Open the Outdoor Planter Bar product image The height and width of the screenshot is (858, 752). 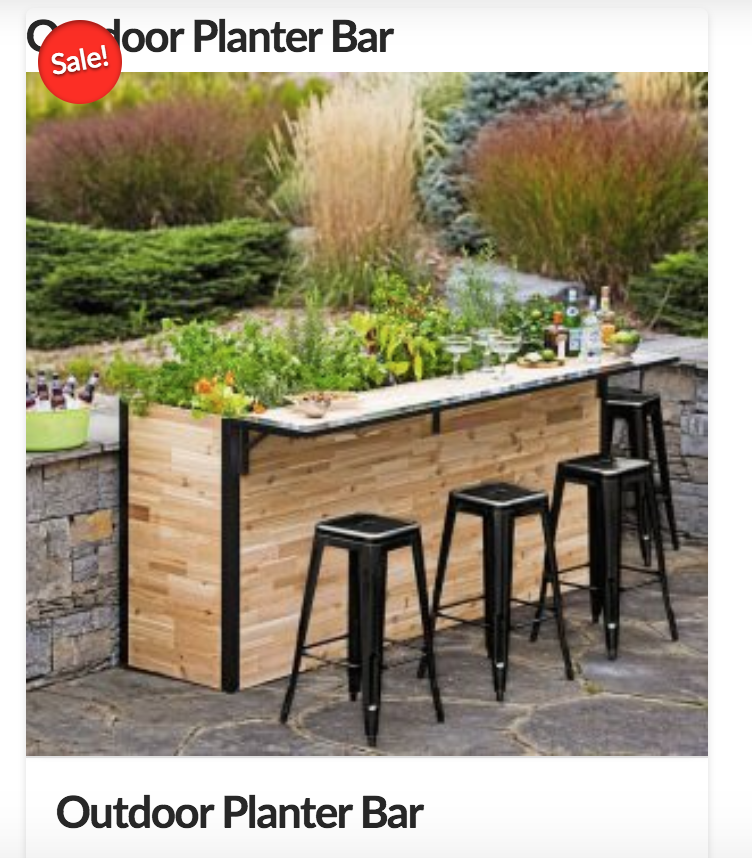pos(366,413)
